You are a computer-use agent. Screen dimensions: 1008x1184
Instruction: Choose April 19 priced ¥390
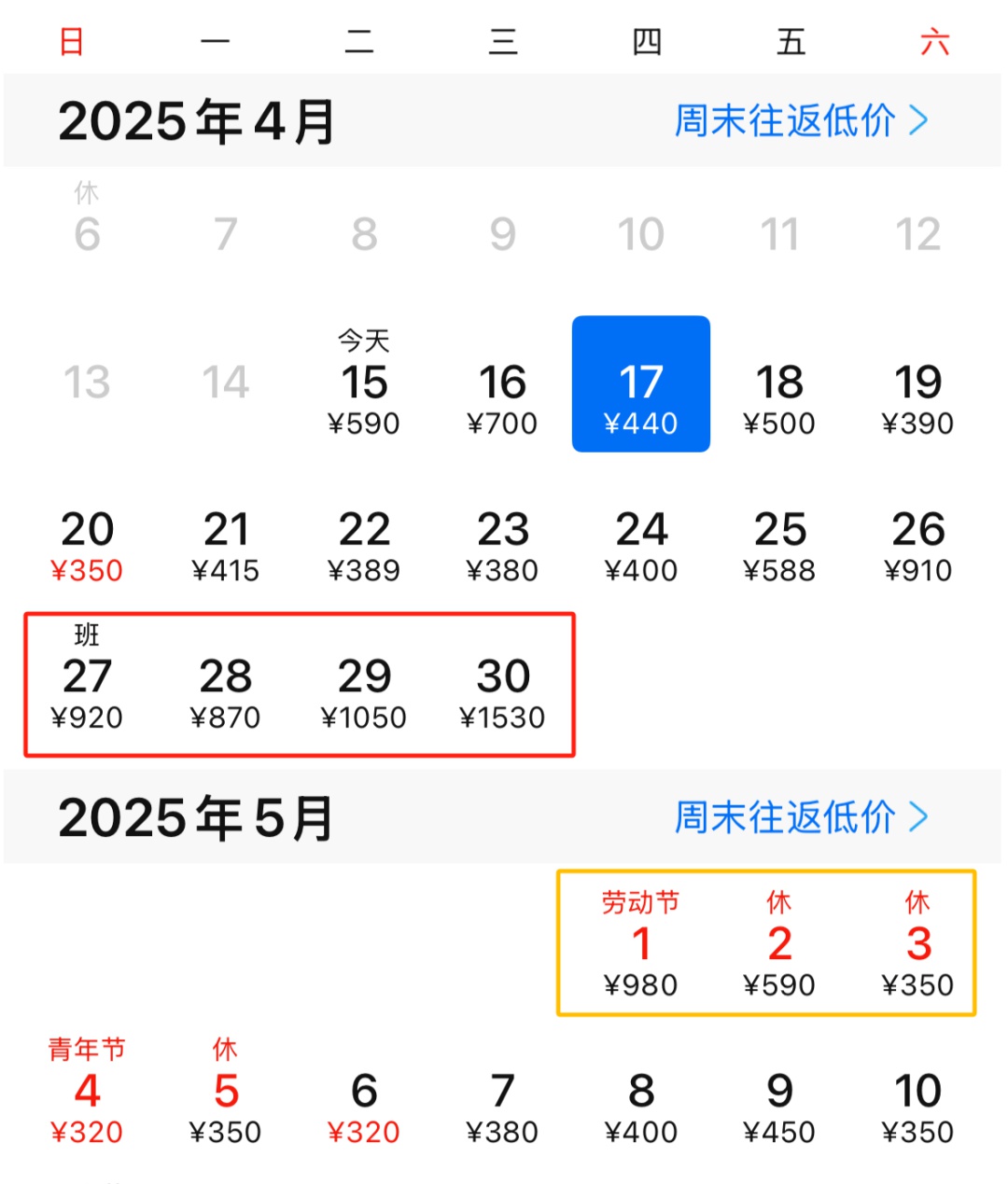[x=918, y=397]
